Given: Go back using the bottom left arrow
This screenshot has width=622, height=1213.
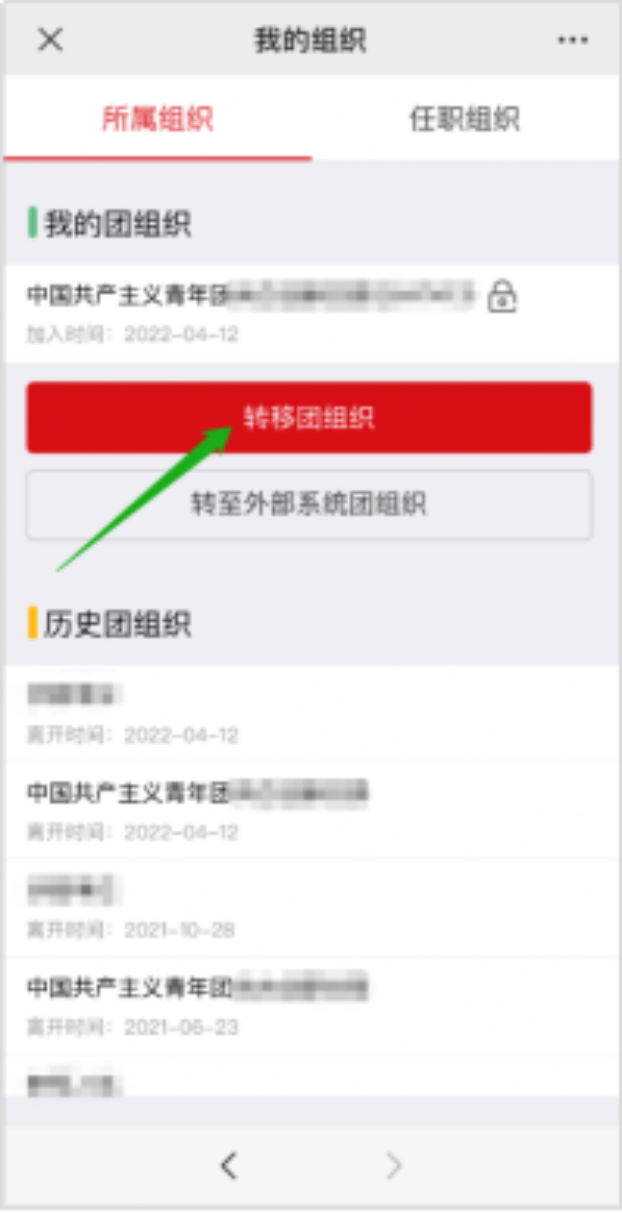Looking at the screenshot, I should coord(229,1164).
